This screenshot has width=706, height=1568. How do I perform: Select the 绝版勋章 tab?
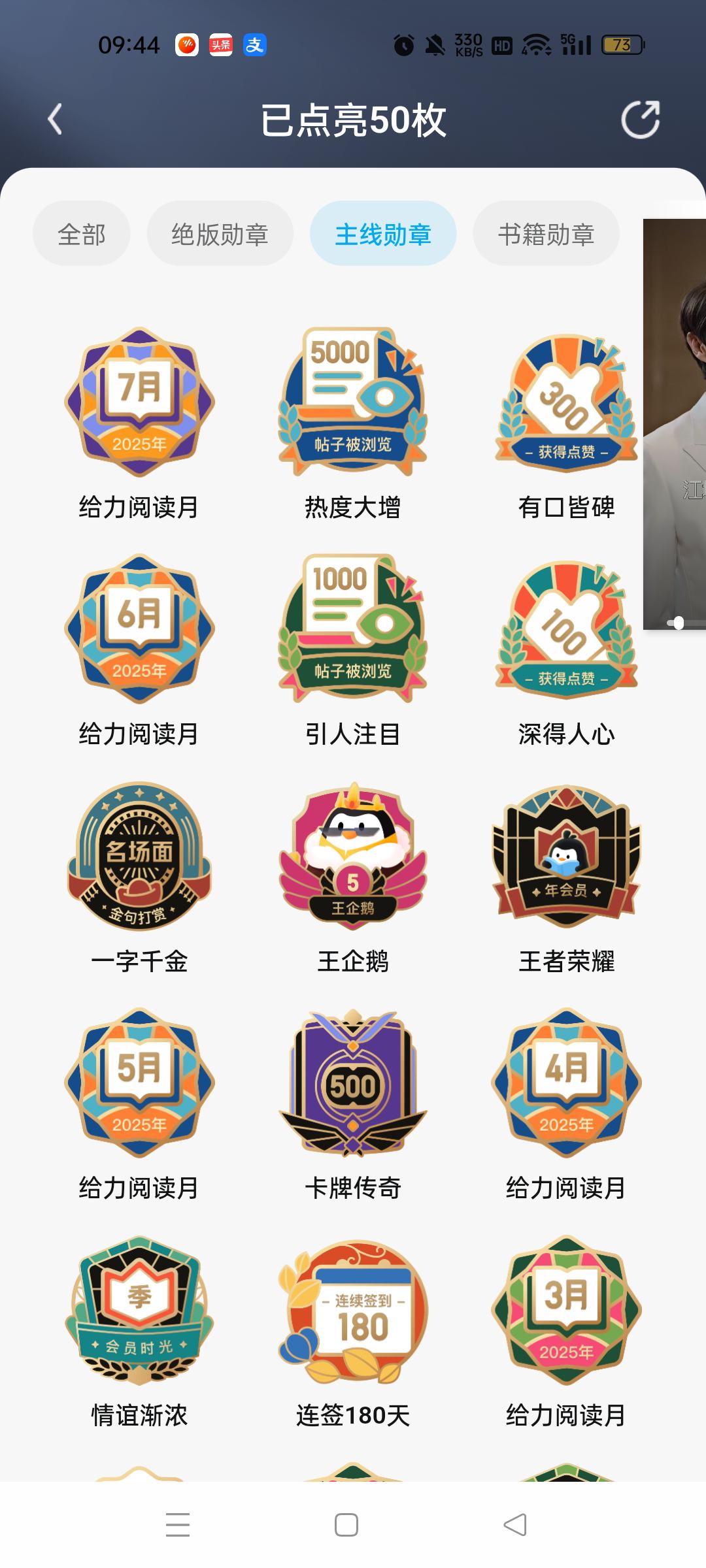point(220,234)
